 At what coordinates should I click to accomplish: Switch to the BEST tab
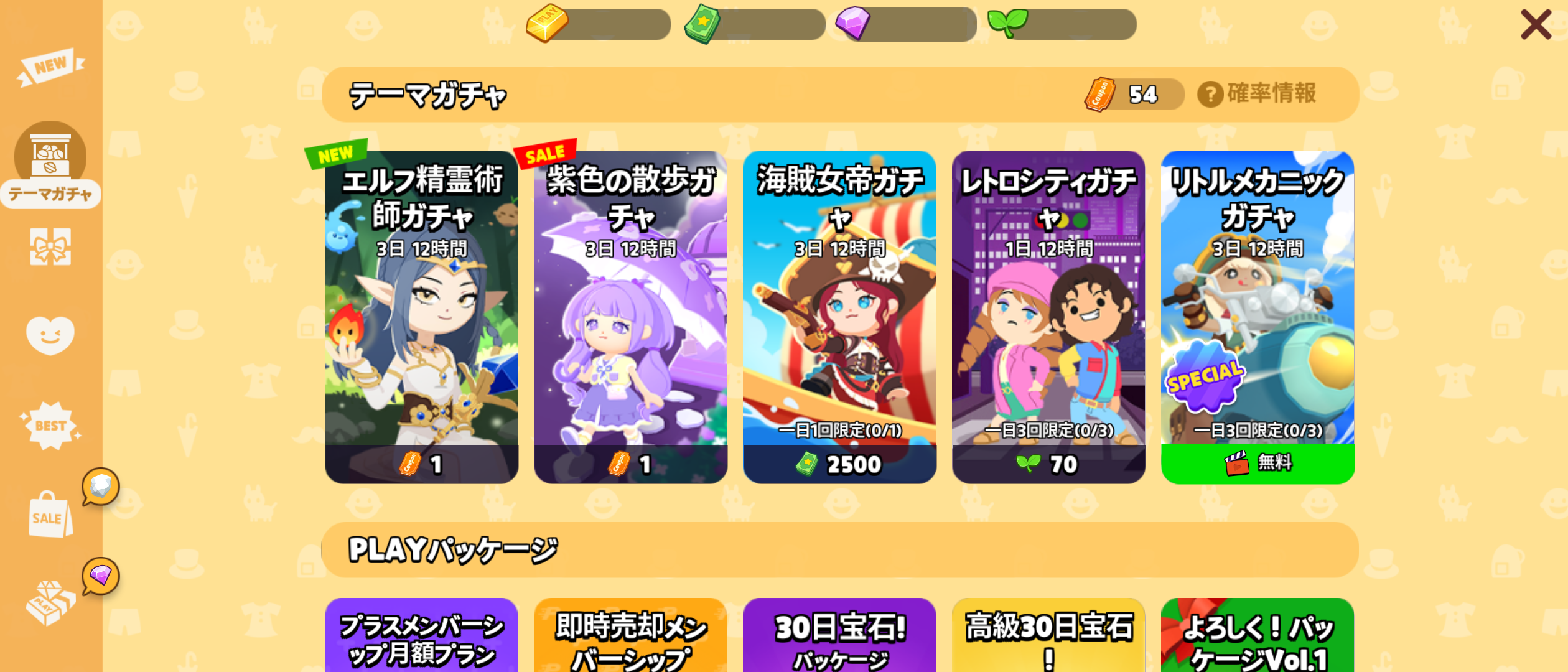point(50,426)
